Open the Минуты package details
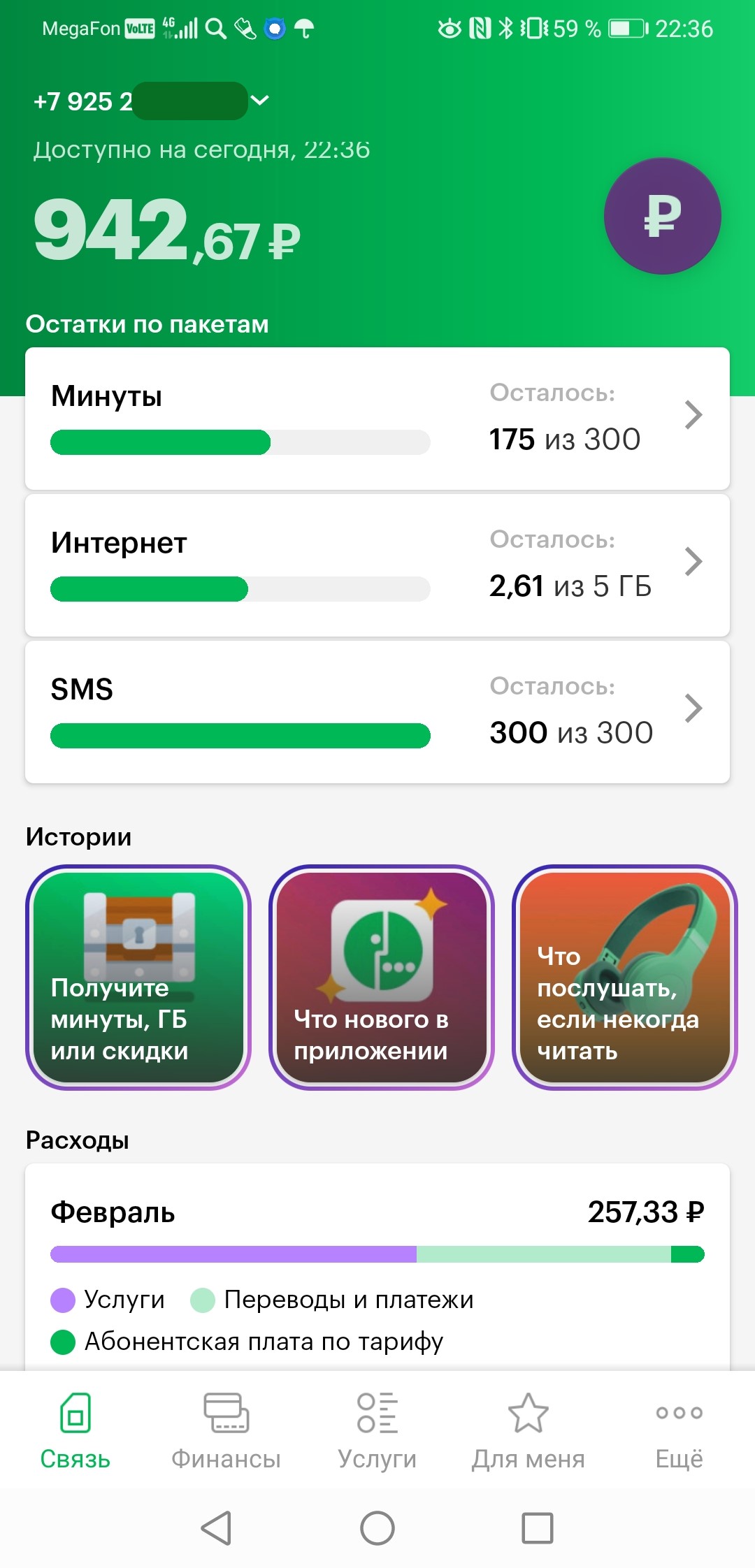 point(377,419)
